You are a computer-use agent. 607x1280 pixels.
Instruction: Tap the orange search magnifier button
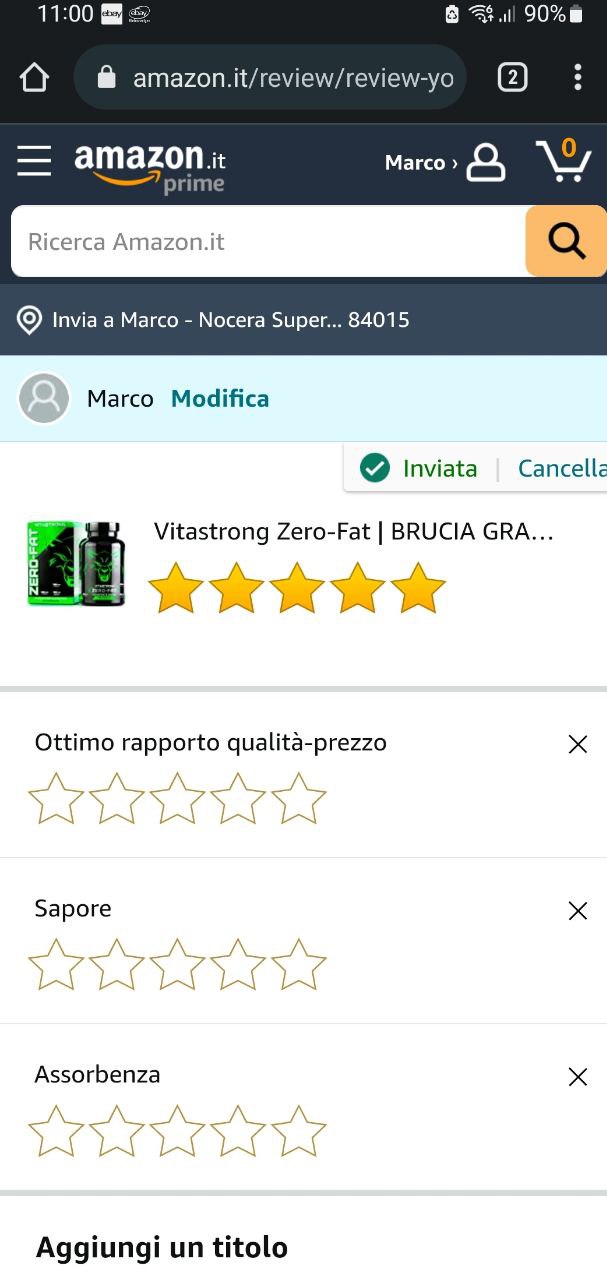pos(566,241)
